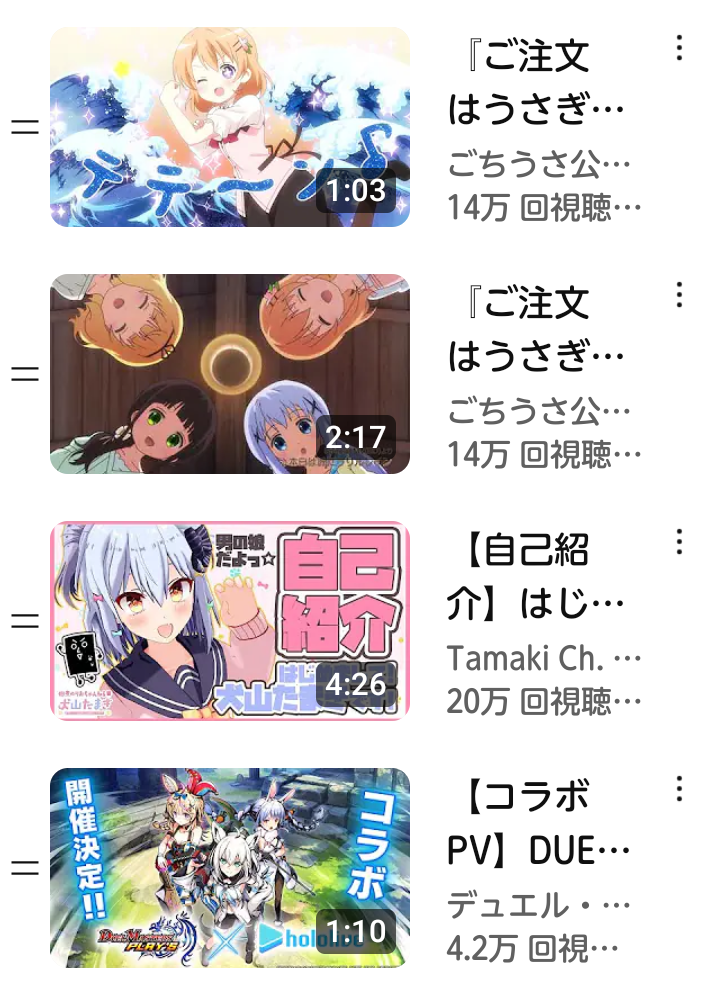The height and width of the screenshot is (990, 720).
Task: Open more options for the 1:03 video
Action: tap(679, 48)
